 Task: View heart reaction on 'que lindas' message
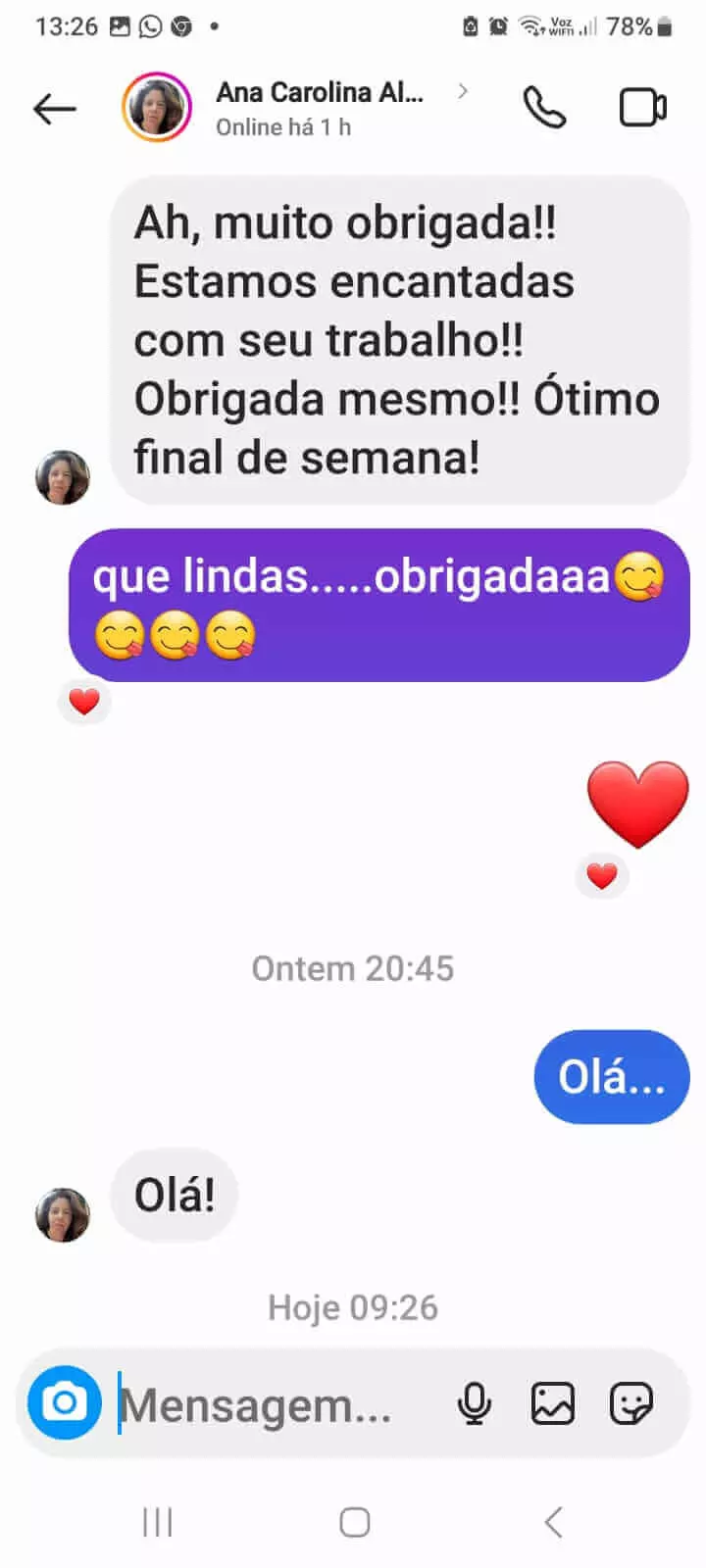(84, 702)
